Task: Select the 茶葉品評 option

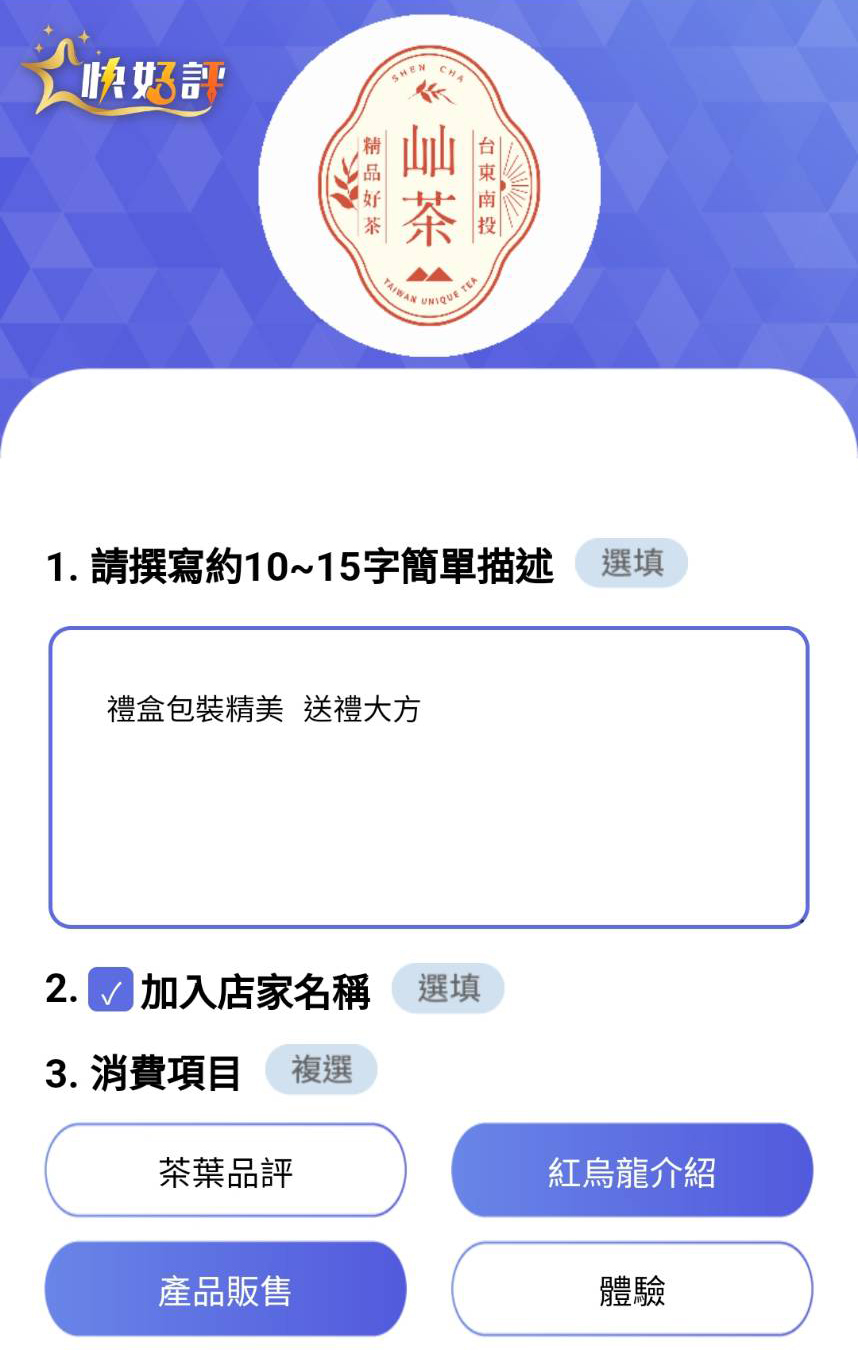Action: coord(225,1170)
